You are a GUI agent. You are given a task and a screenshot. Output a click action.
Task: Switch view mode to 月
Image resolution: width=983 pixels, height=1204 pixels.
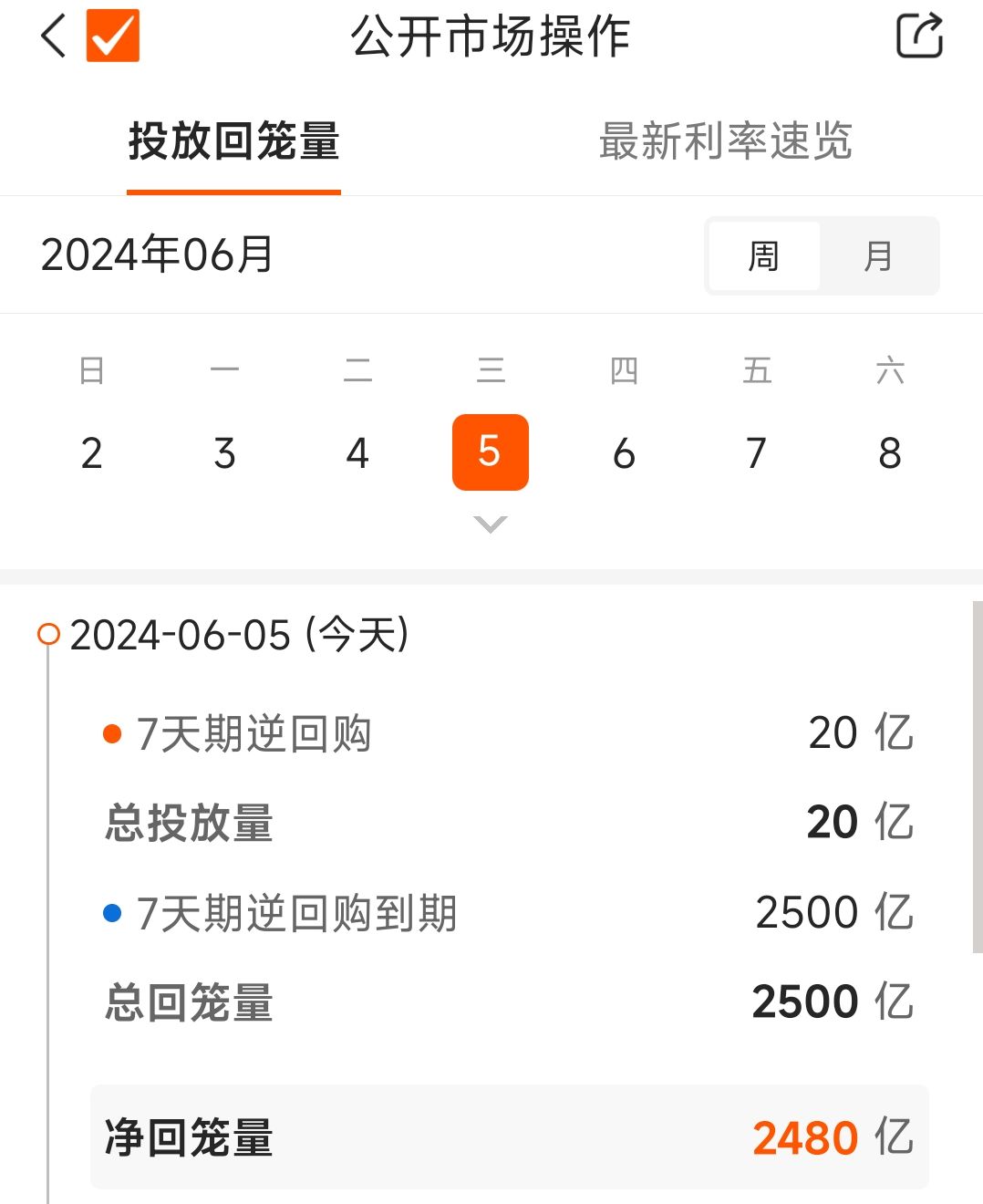tap(878, 256)
